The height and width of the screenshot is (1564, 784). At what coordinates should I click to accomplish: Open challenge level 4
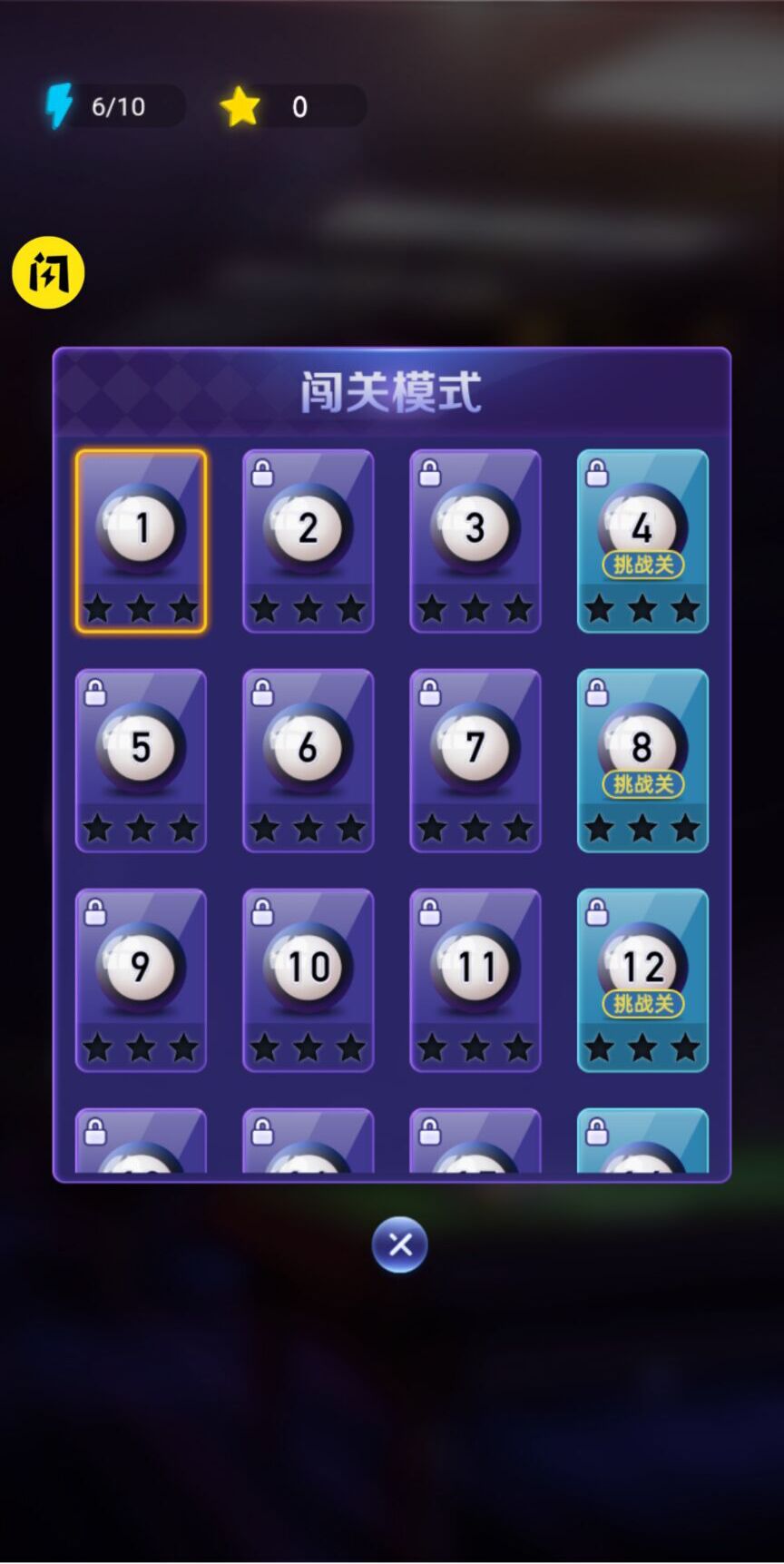click(x=642, y=540)
